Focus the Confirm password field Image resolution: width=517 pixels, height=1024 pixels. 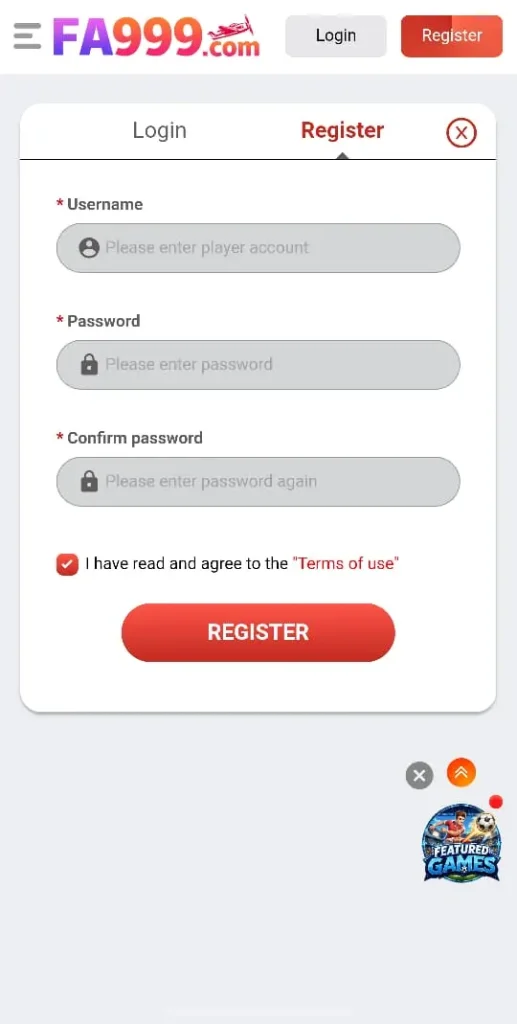click(x=258, y=481)
